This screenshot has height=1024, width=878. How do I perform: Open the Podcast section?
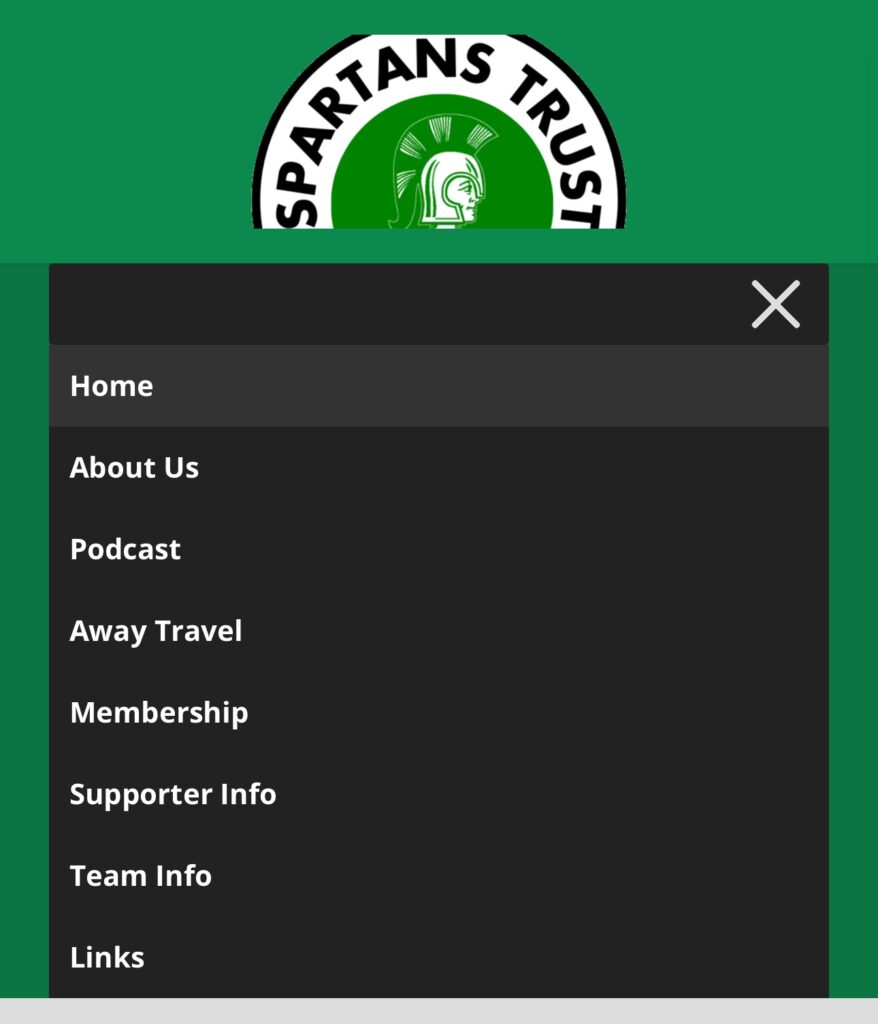coord(126,549)
